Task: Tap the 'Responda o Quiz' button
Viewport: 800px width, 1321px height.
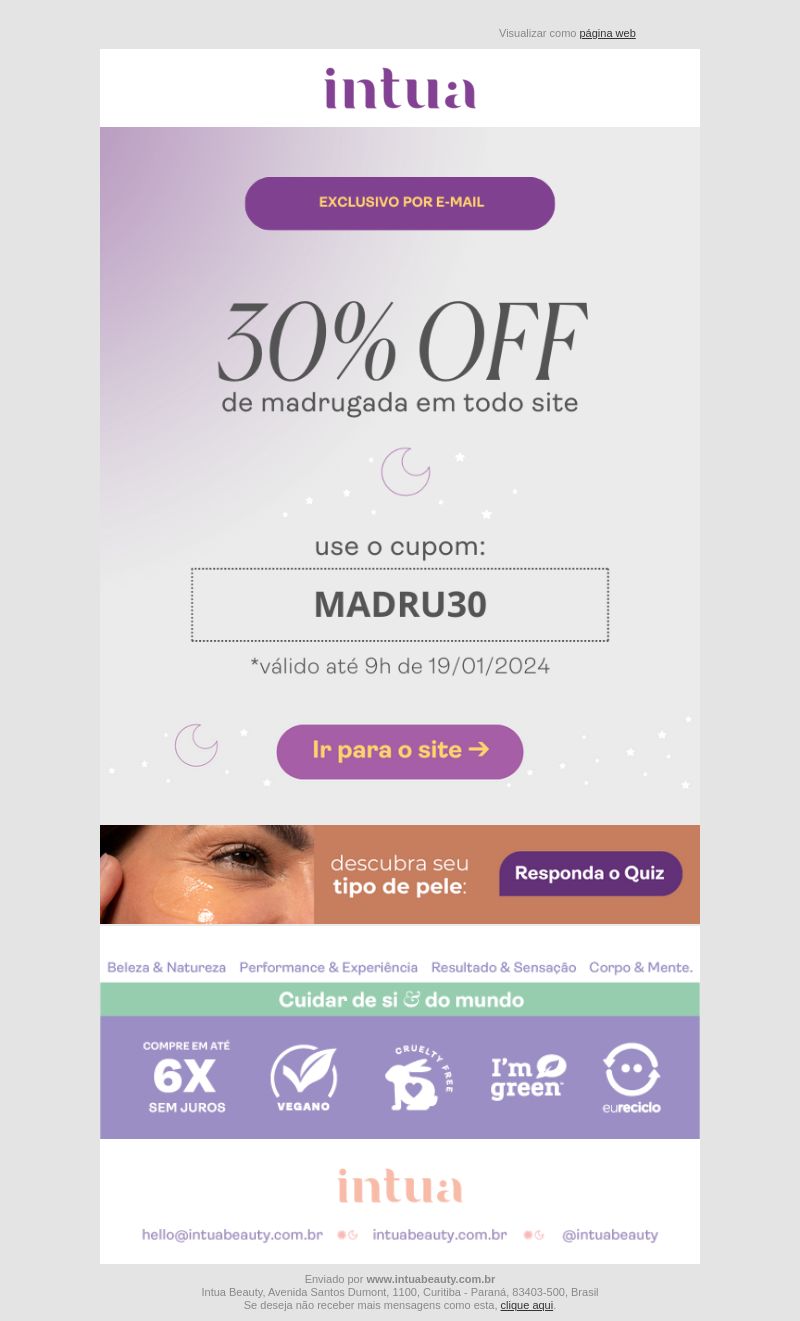Action: click(x=590, y=873)
